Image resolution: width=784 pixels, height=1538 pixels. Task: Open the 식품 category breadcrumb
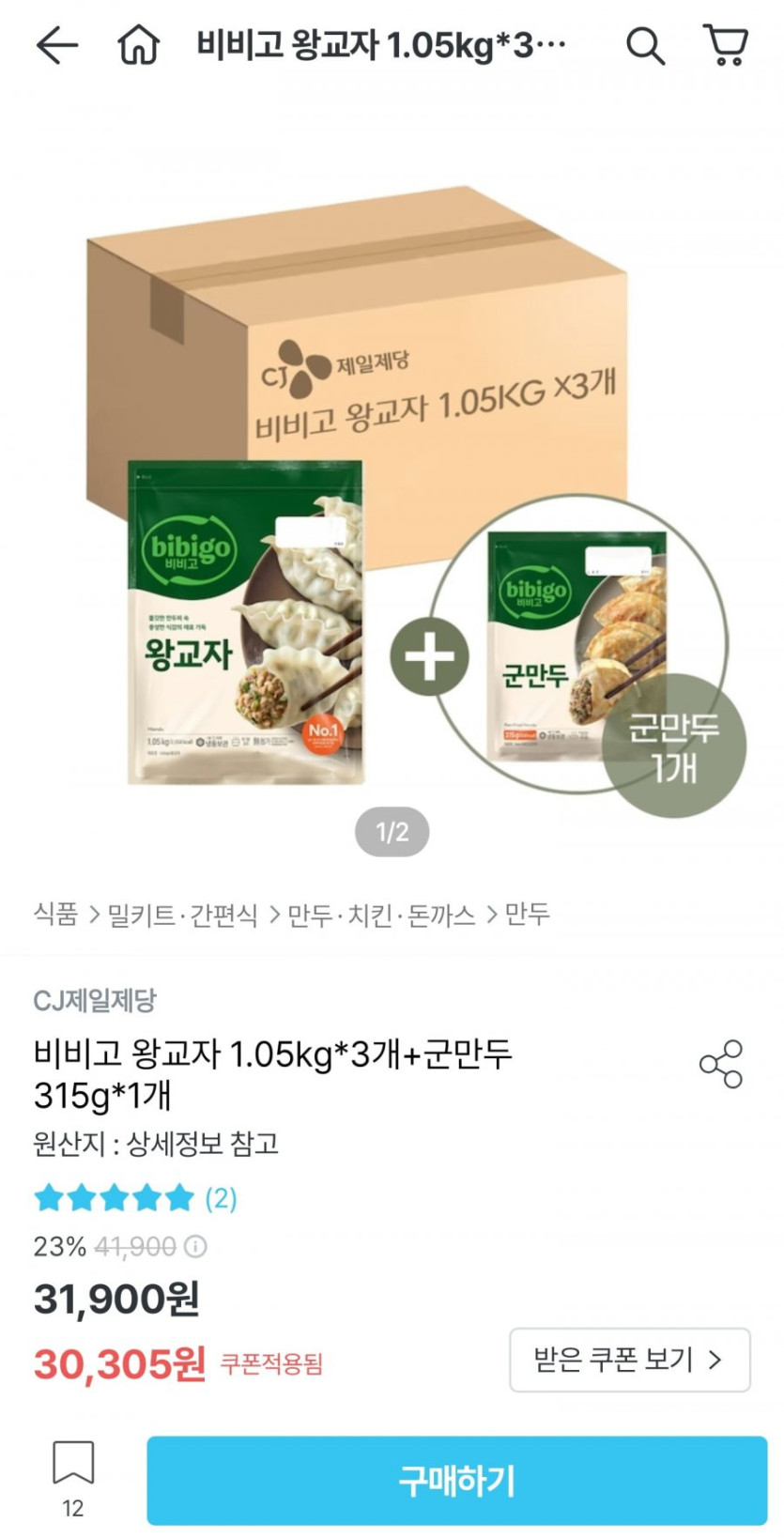click(55, 914)
